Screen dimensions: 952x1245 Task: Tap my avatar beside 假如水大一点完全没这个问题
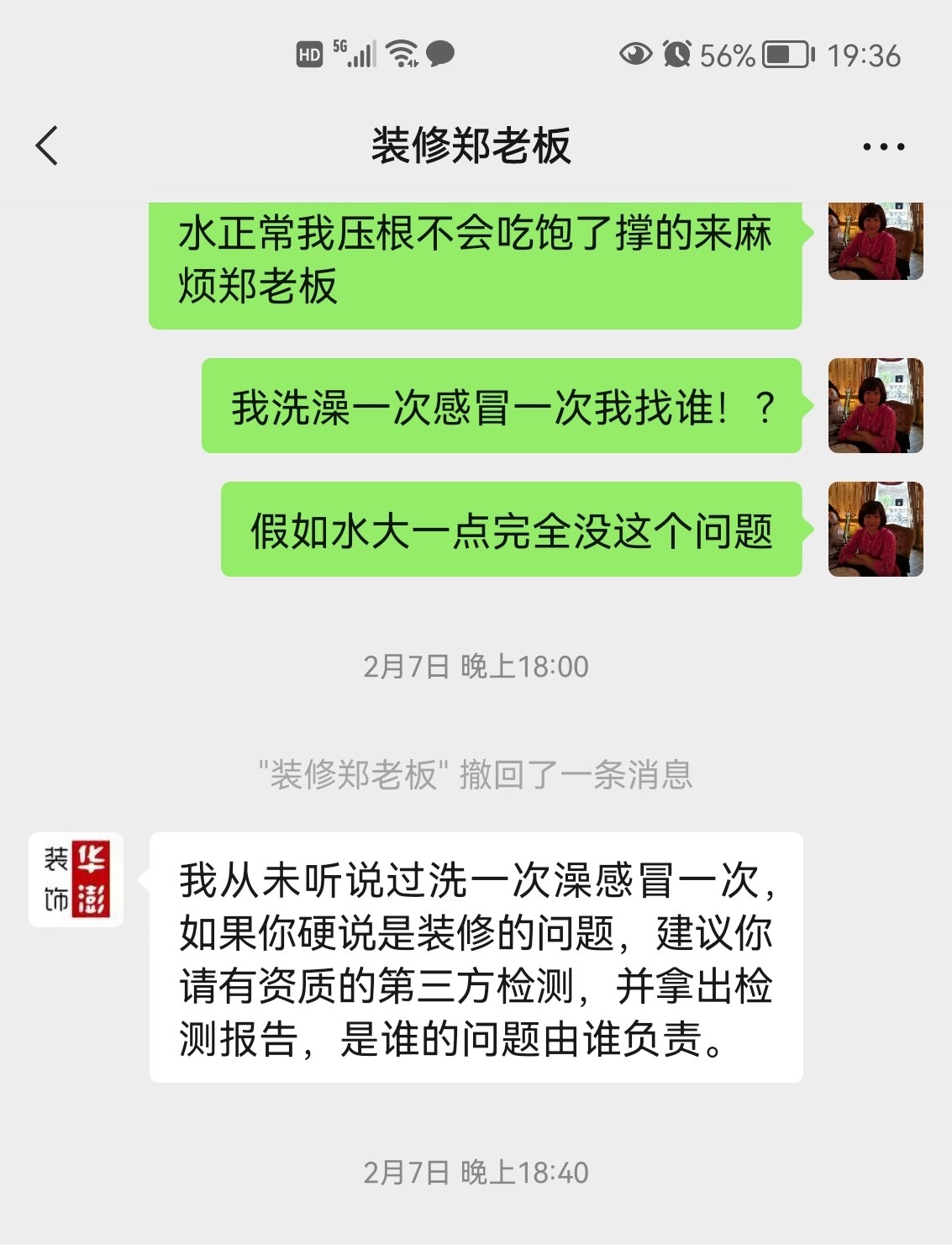(x=876, y=530)
